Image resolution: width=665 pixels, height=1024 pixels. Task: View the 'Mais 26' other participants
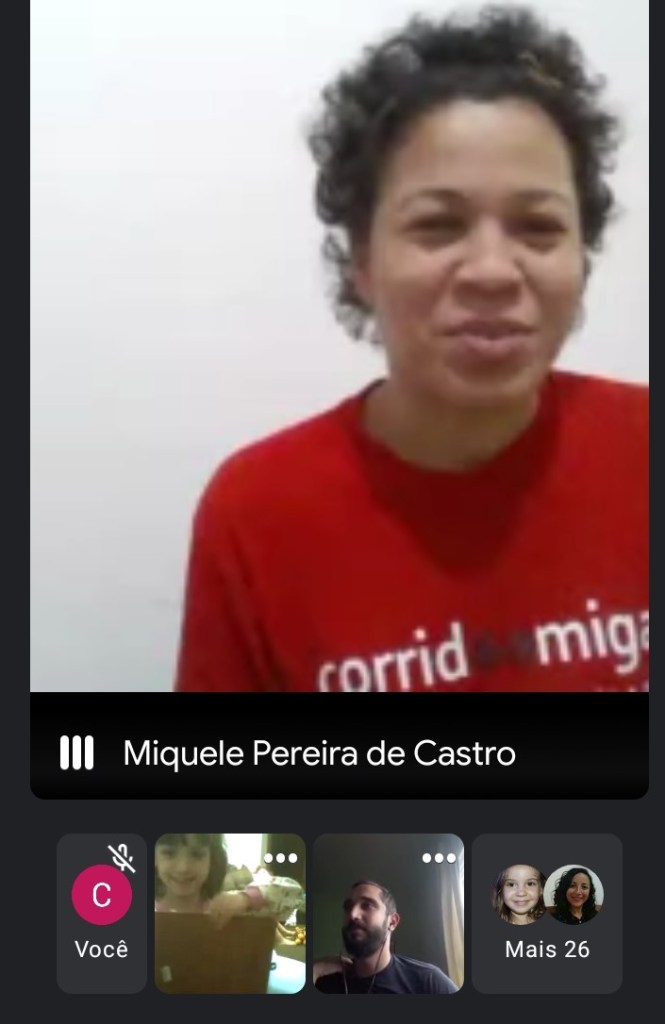click(x=547, y=913)
